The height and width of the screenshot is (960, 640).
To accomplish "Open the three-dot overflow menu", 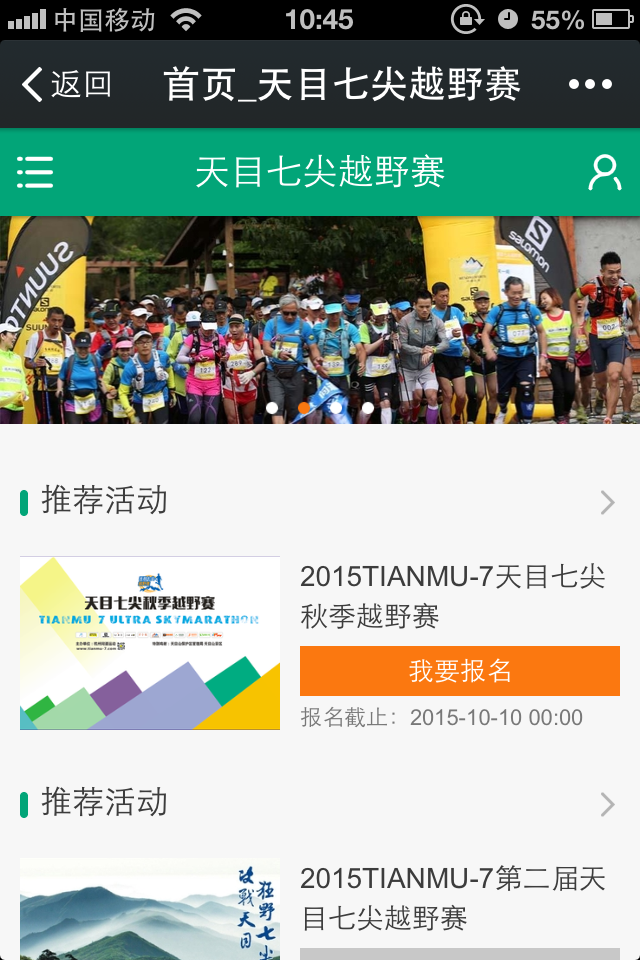I will 590,85.
